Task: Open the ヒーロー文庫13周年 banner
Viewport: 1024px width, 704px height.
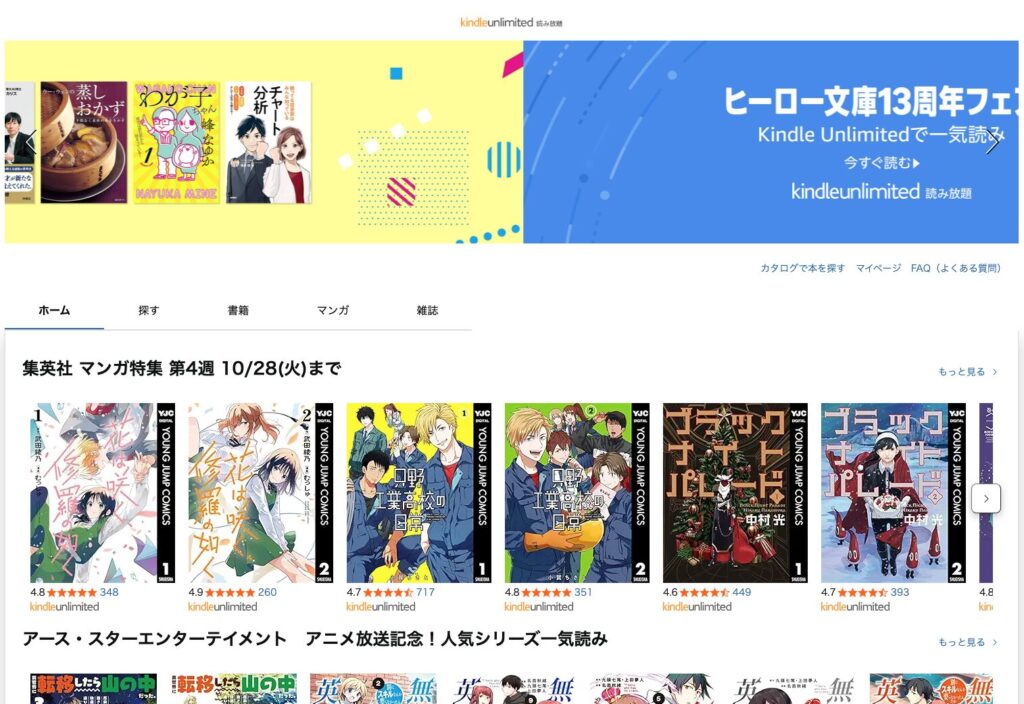Action: point(770,142)
